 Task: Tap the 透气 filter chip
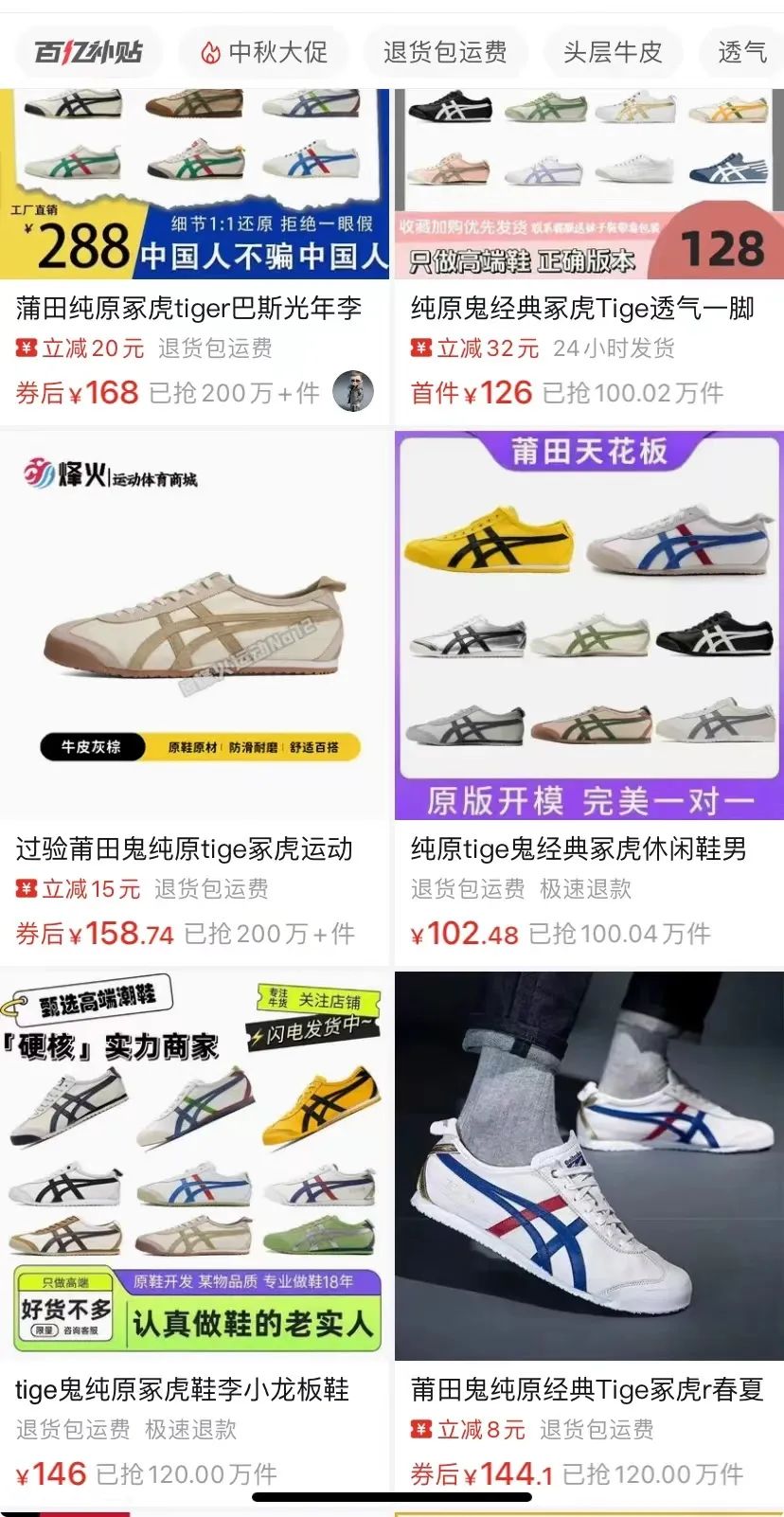(741, 52)
